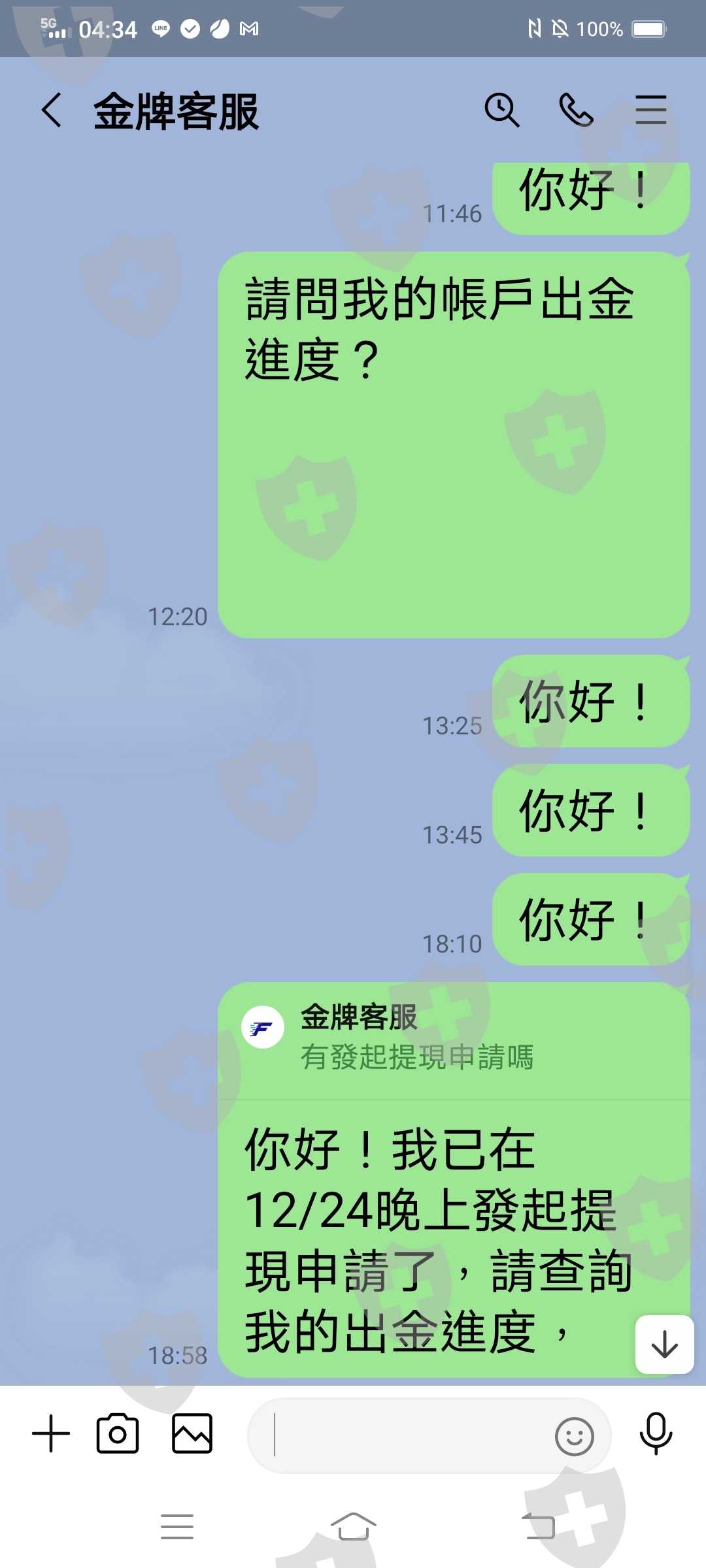Image resolution: width=706 pixels, height=1568 pixels.
Task: Open the emoji sticker picker
Action: click(x=575, y=1436)
